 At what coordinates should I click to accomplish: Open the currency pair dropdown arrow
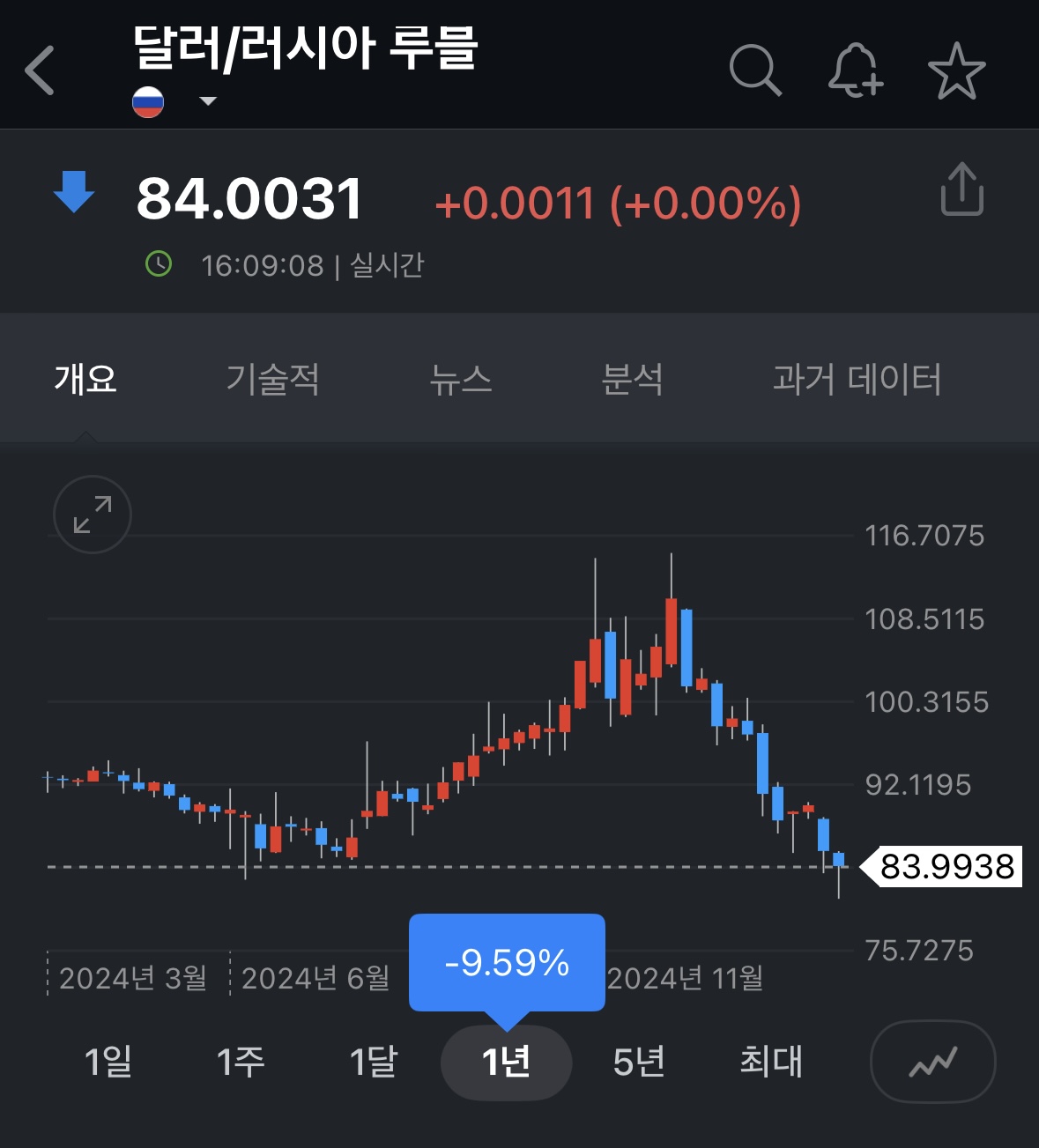click(x=208, y=101)
